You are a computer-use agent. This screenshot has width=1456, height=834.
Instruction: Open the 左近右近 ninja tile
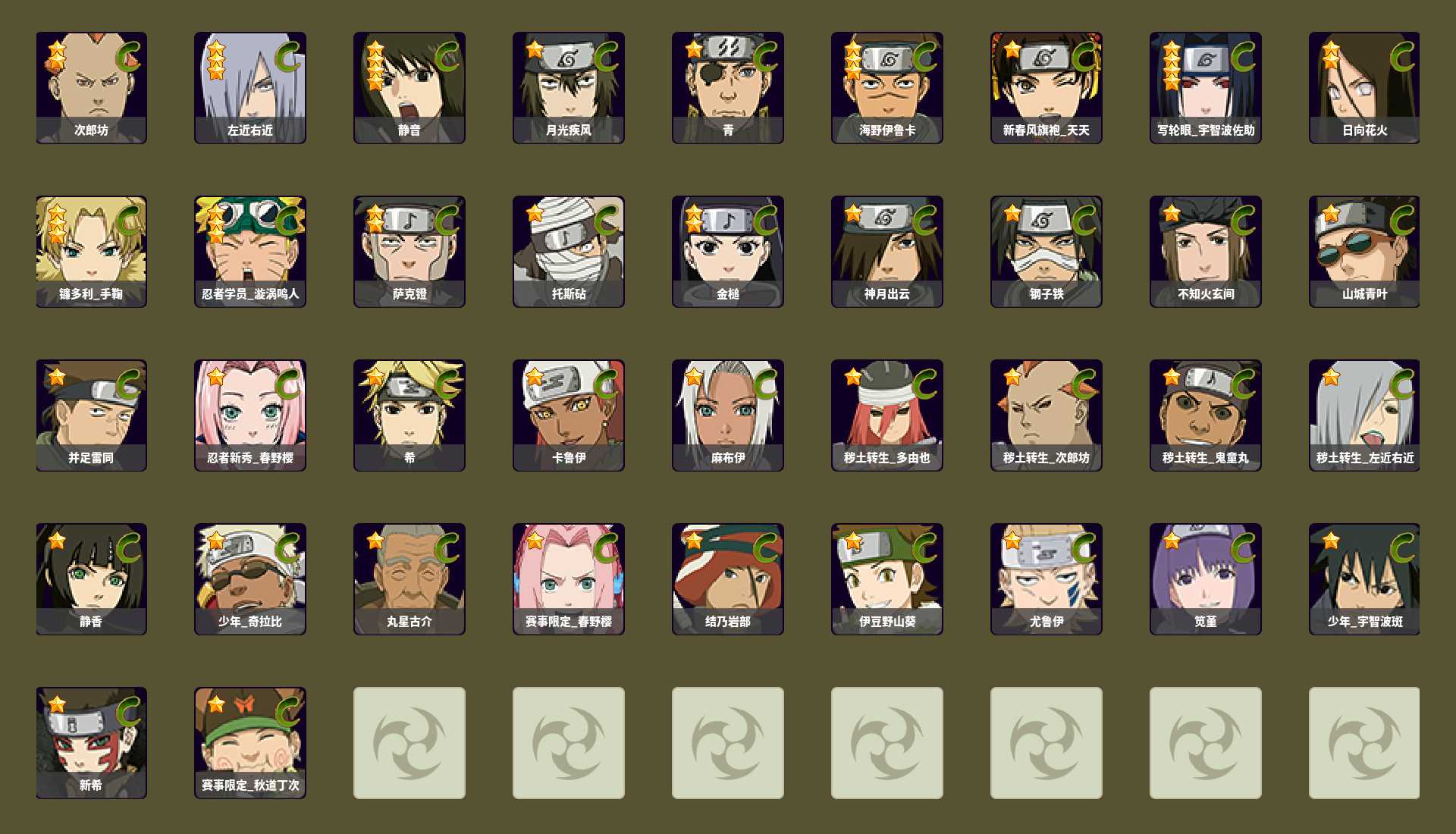tap(250, 87)
